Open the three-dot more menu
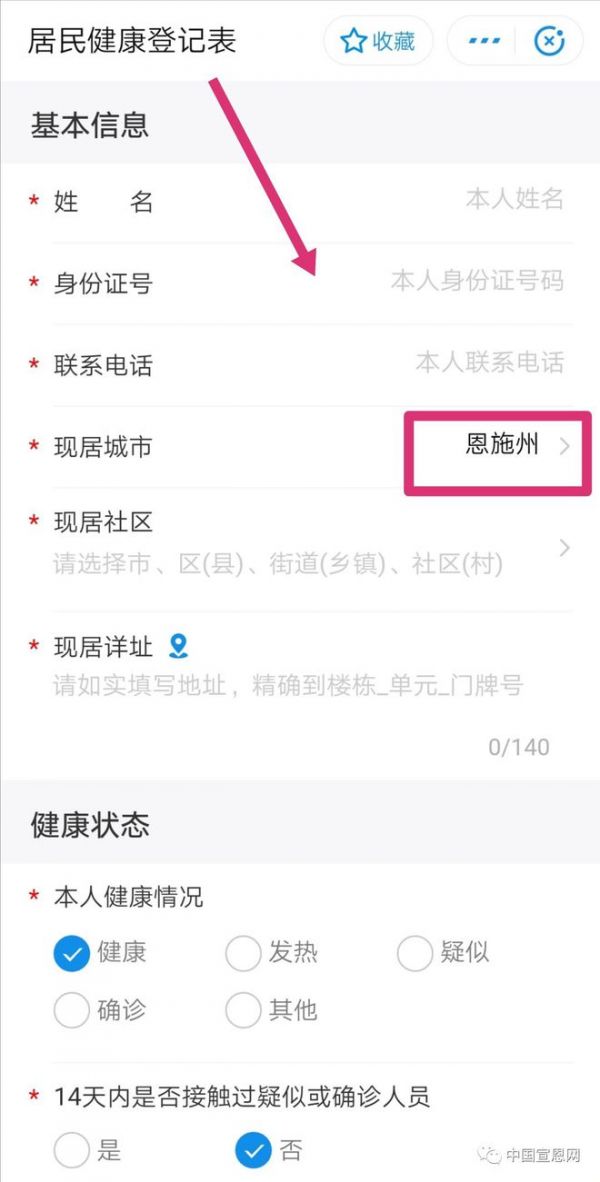 pyautogui.click(x=484, y=41)
